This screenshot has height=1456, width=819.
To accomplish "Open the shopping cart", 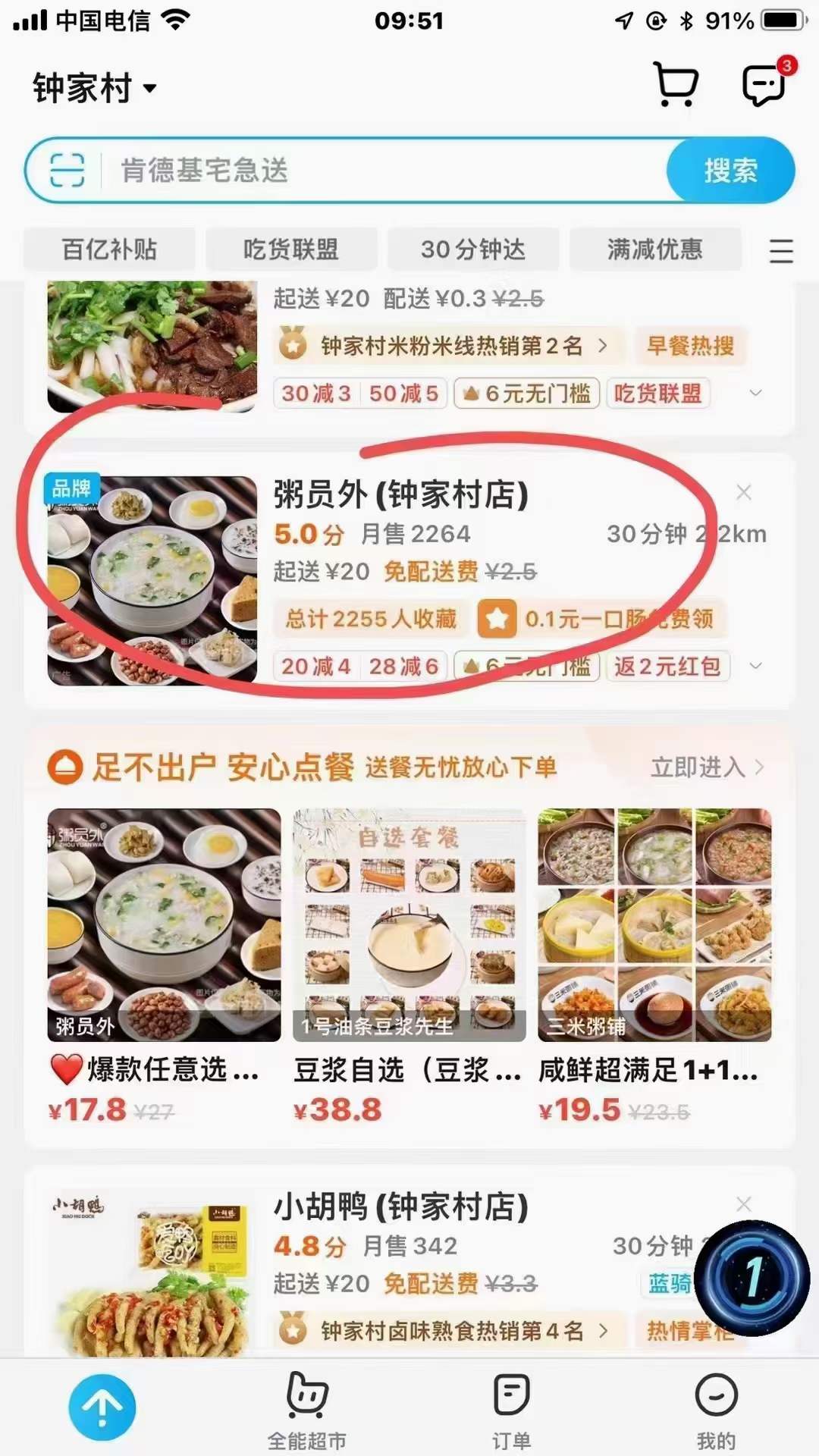I will (675, 84).
